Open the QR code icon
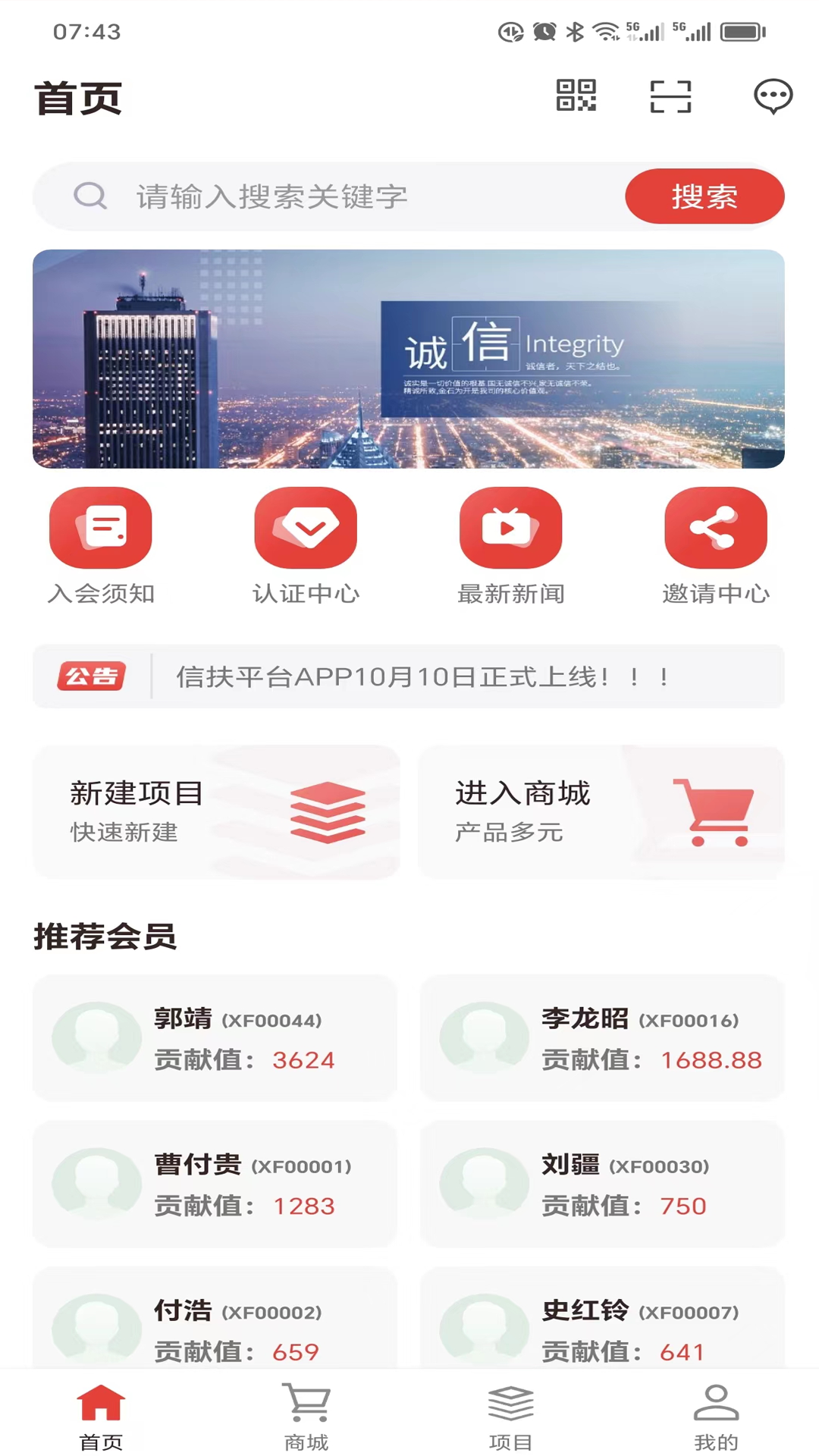This screenshot has height=1456, width=819. tap(576, 96)
